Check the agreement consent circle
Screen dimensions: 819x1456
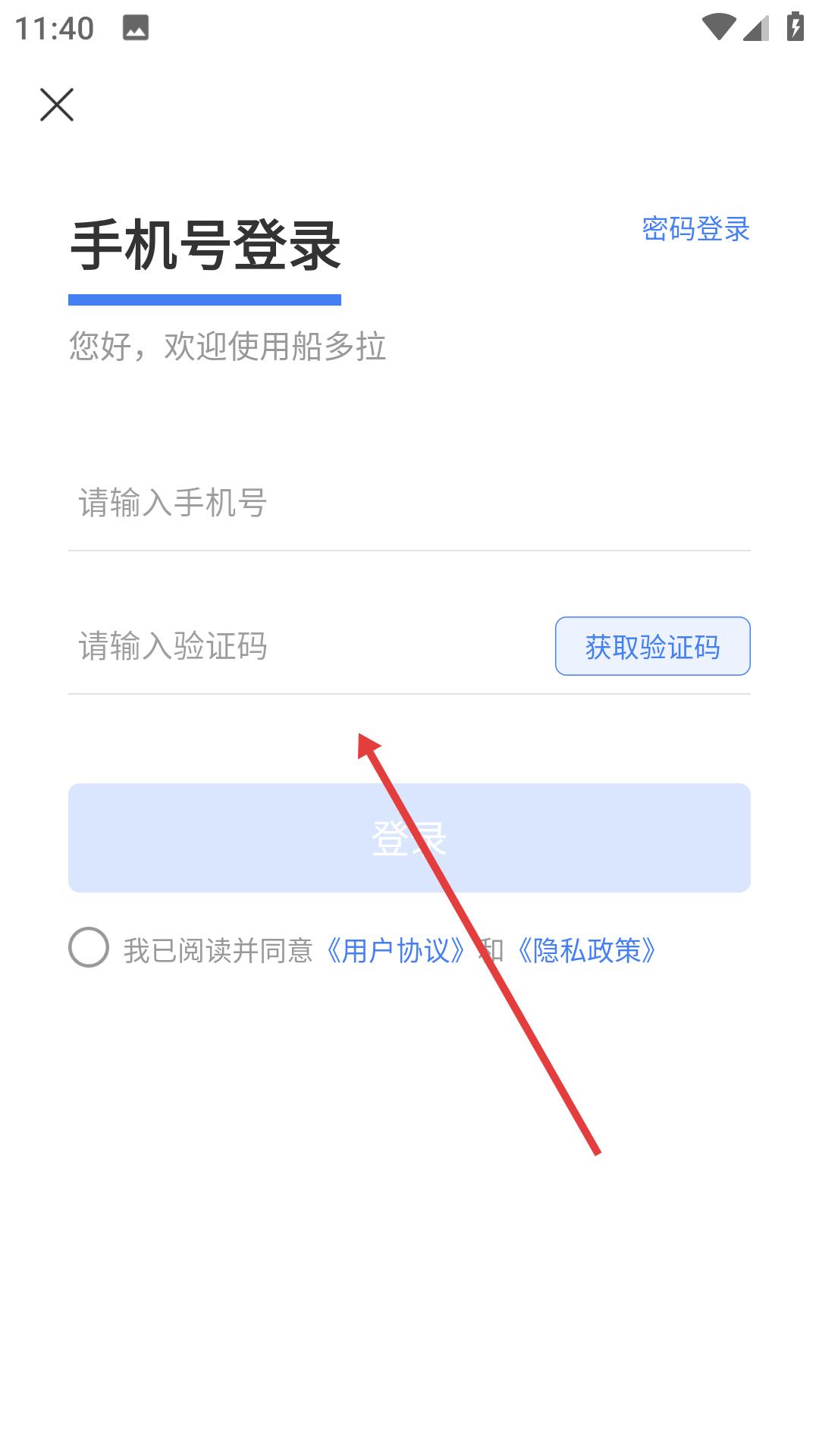(x=89, y=948)
